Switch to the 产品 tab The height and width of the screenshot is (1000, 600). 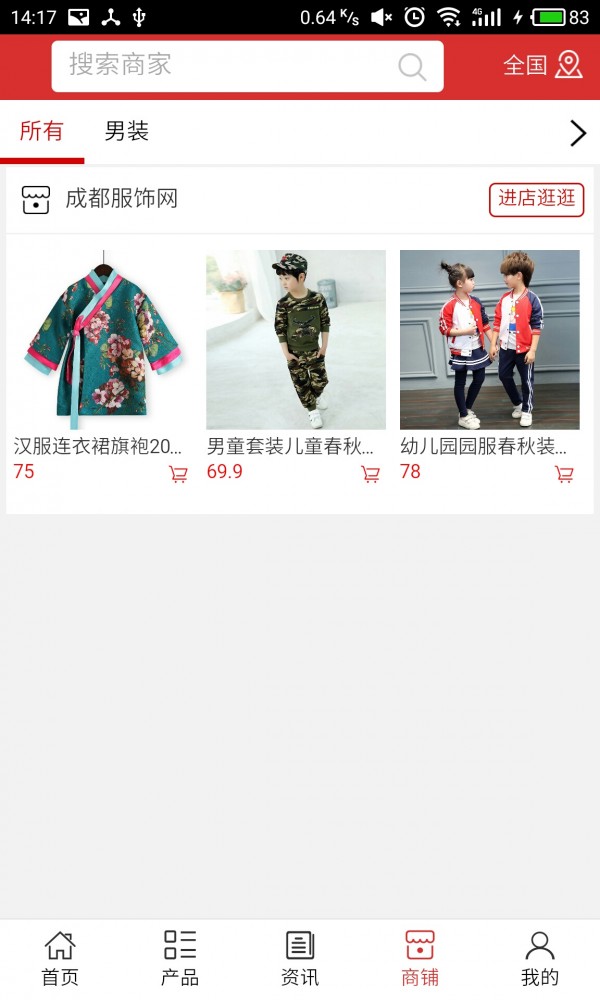180,959
